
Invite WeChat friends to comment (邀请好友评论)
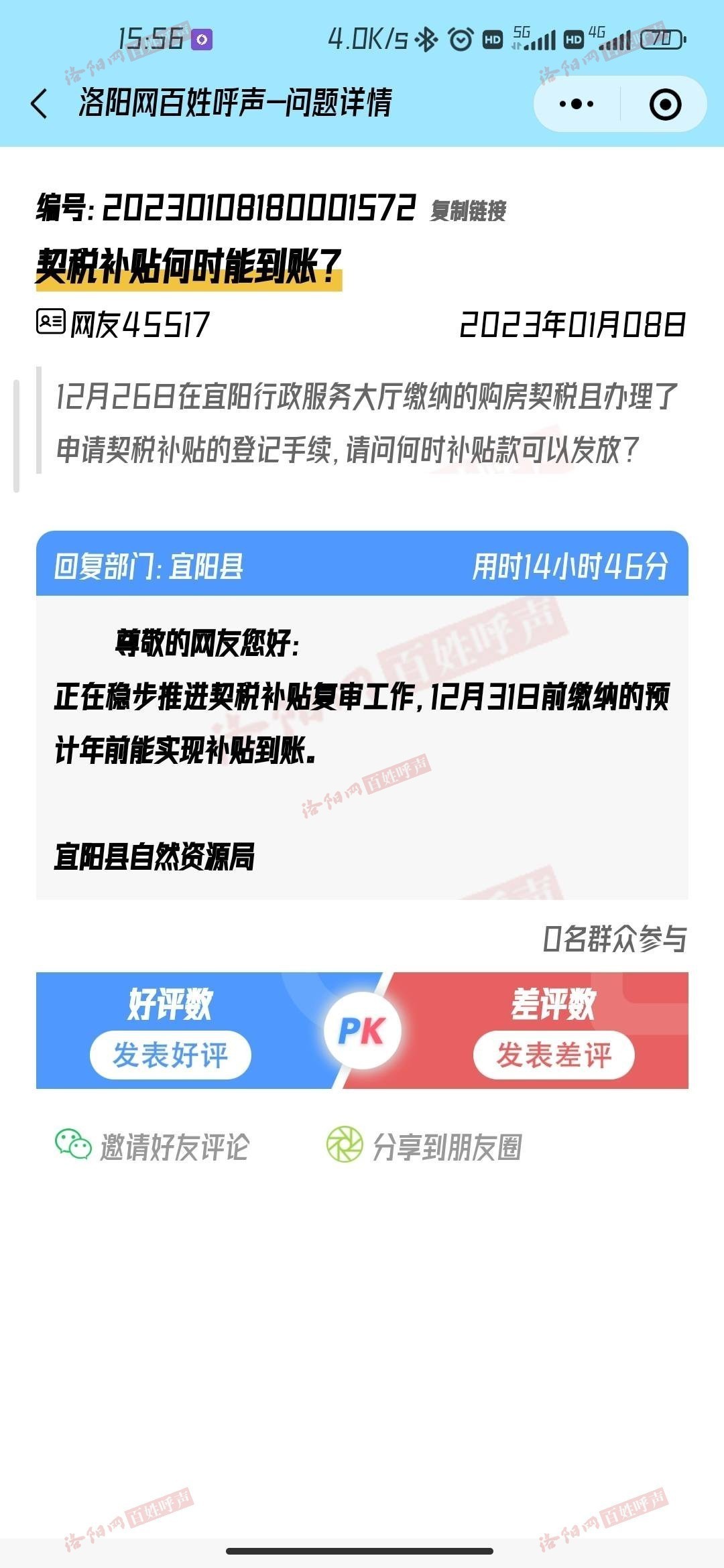pyautogui.click(x=153, y=1146)
